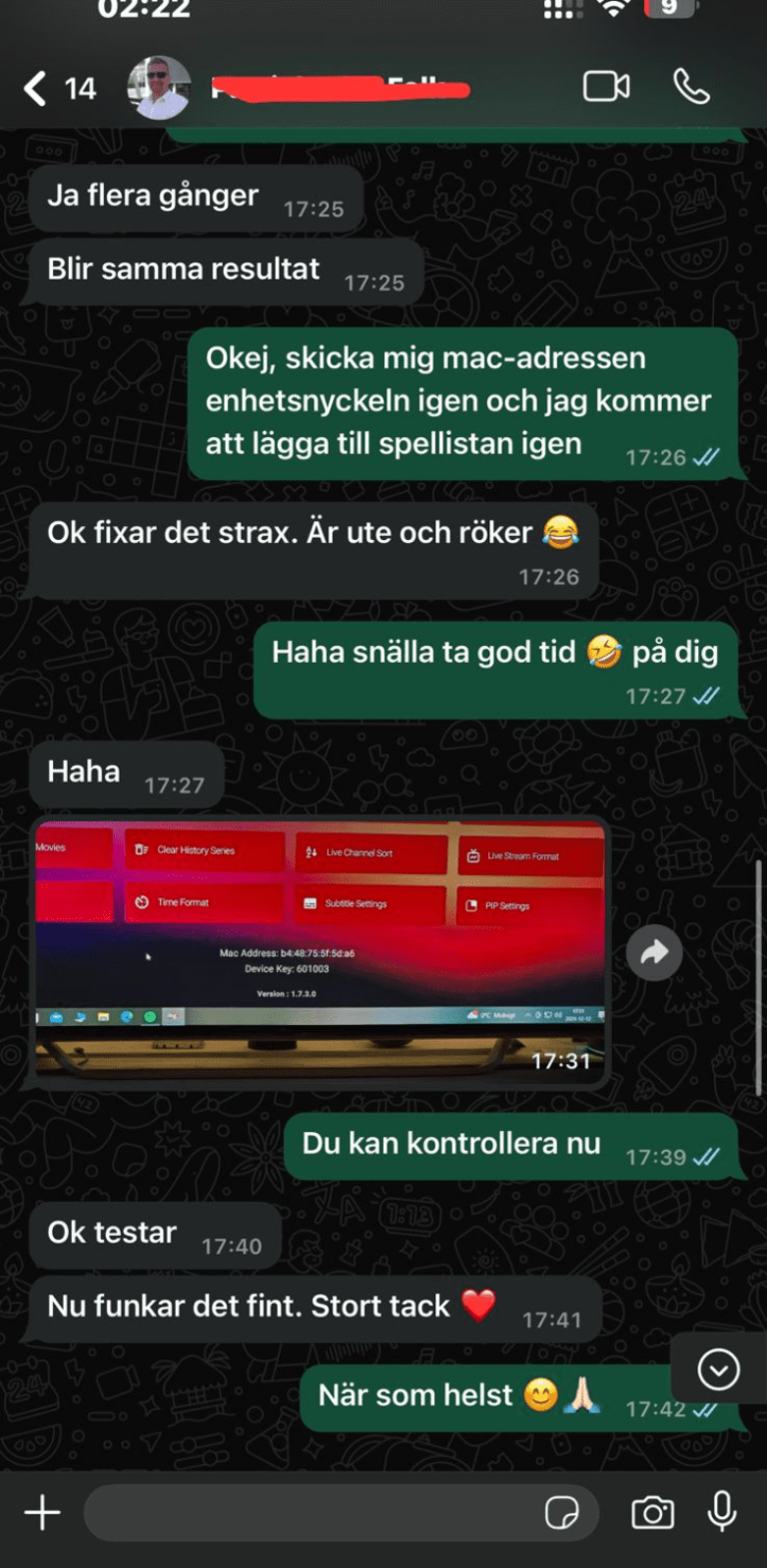Open the camera to take a photo
This screenshot has height=1568, width=767.
pos(652,1513)
